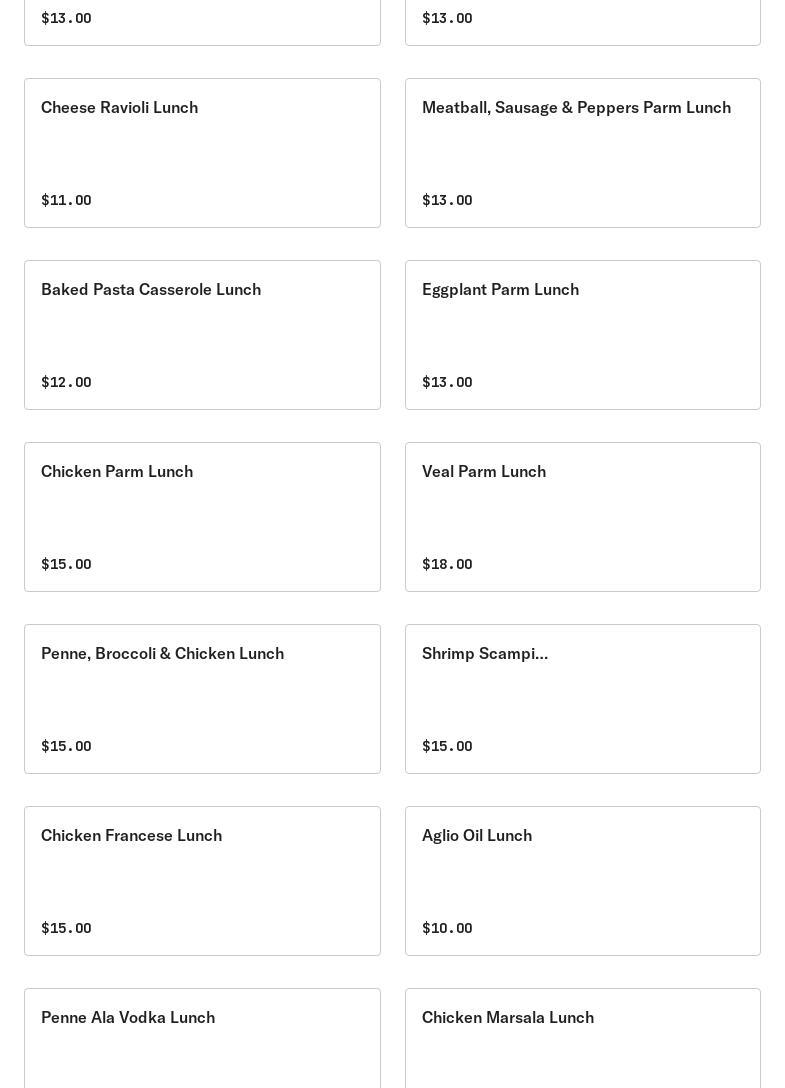
Task: Open Baked Pasta Casserole Lunch card
Action: [202, 335]
